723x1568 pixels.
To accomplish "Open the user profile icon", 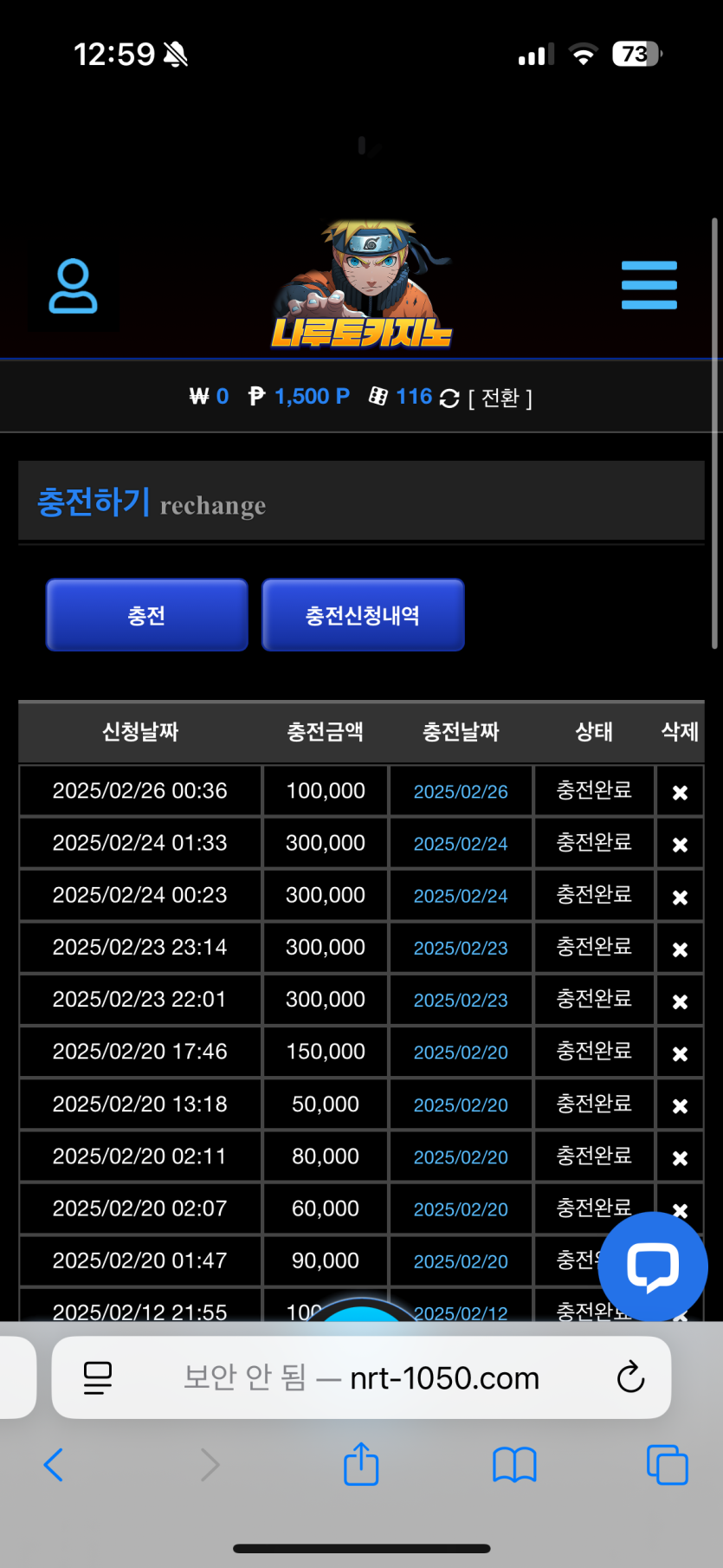I will point(73,286).
